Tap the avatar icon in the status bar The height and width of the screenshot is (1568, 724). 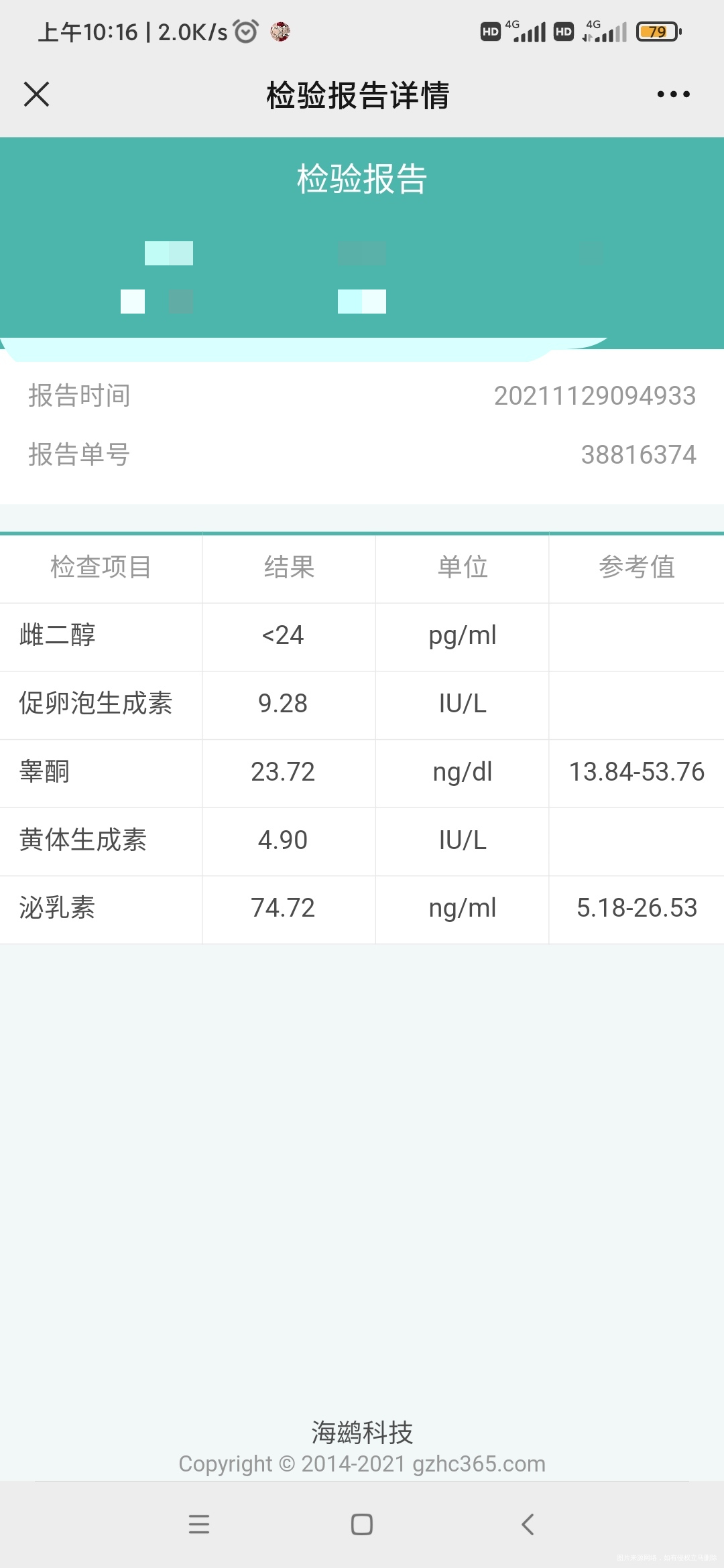click(281, 30)
